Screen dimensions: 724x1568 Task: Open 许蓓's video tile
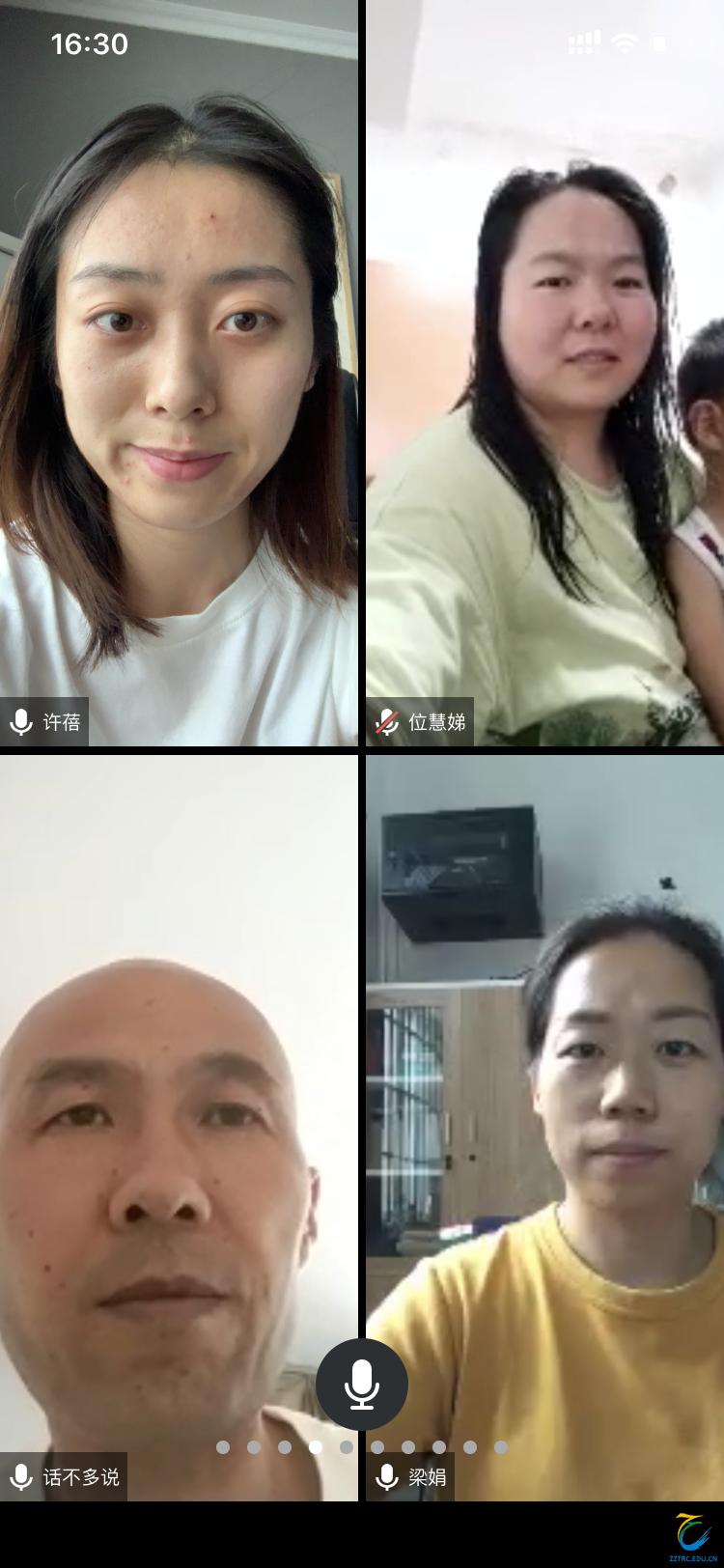[x=180, y=377]
